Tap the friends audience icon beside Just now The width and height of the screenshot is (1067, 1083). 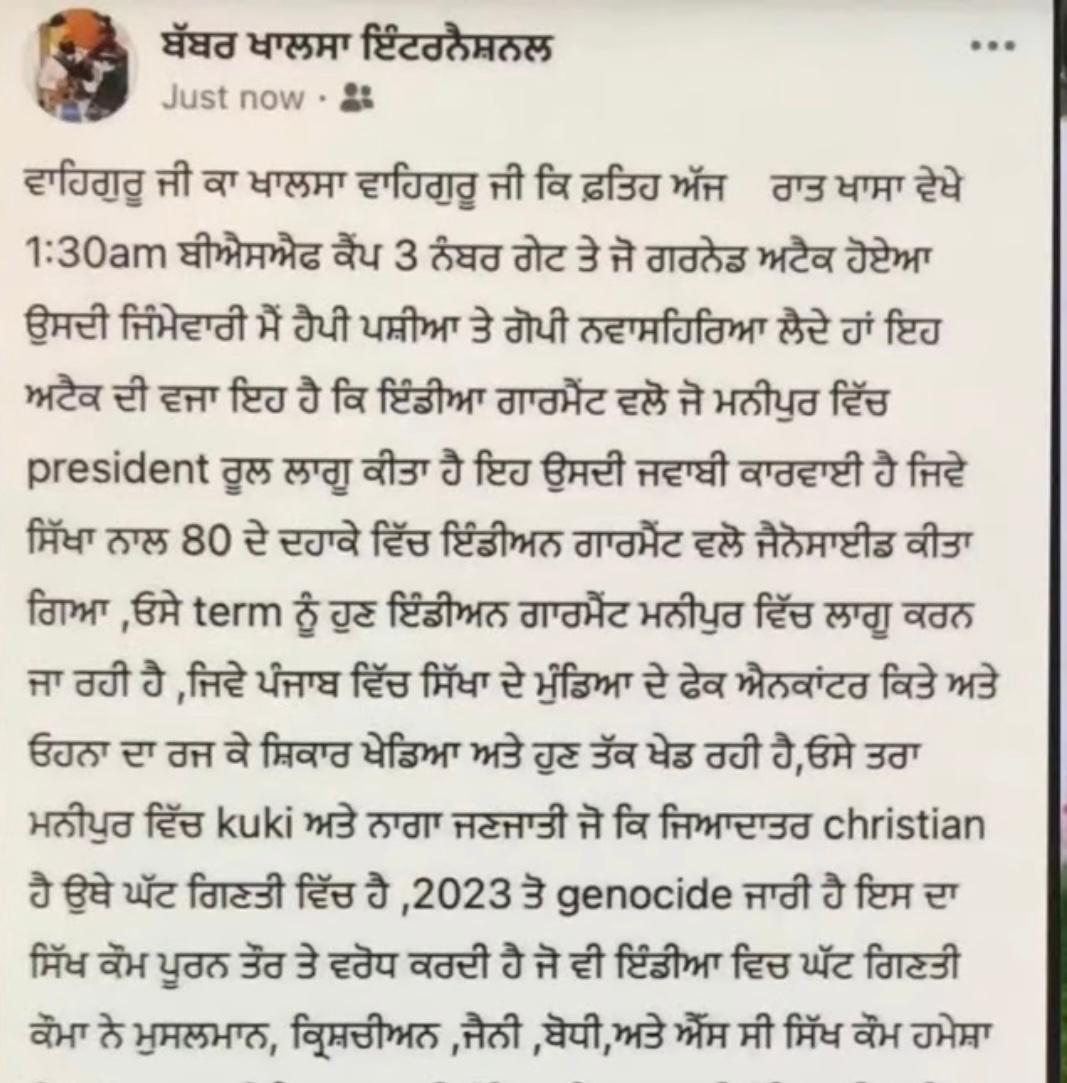[355, 98]
